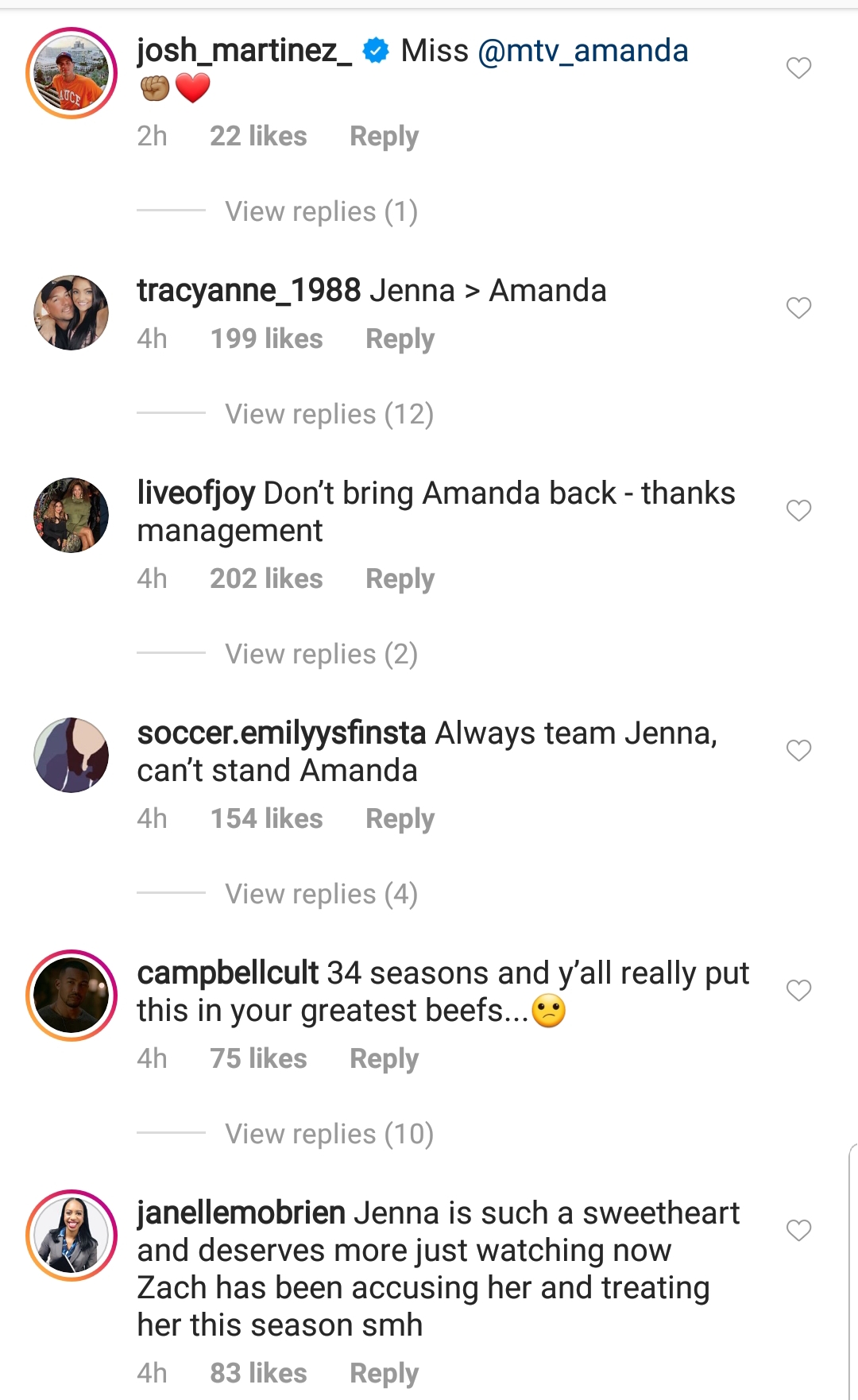Reply to campbellcult's comment
This screenshot has height=1400, width=858.
(x=384, y=1059)
